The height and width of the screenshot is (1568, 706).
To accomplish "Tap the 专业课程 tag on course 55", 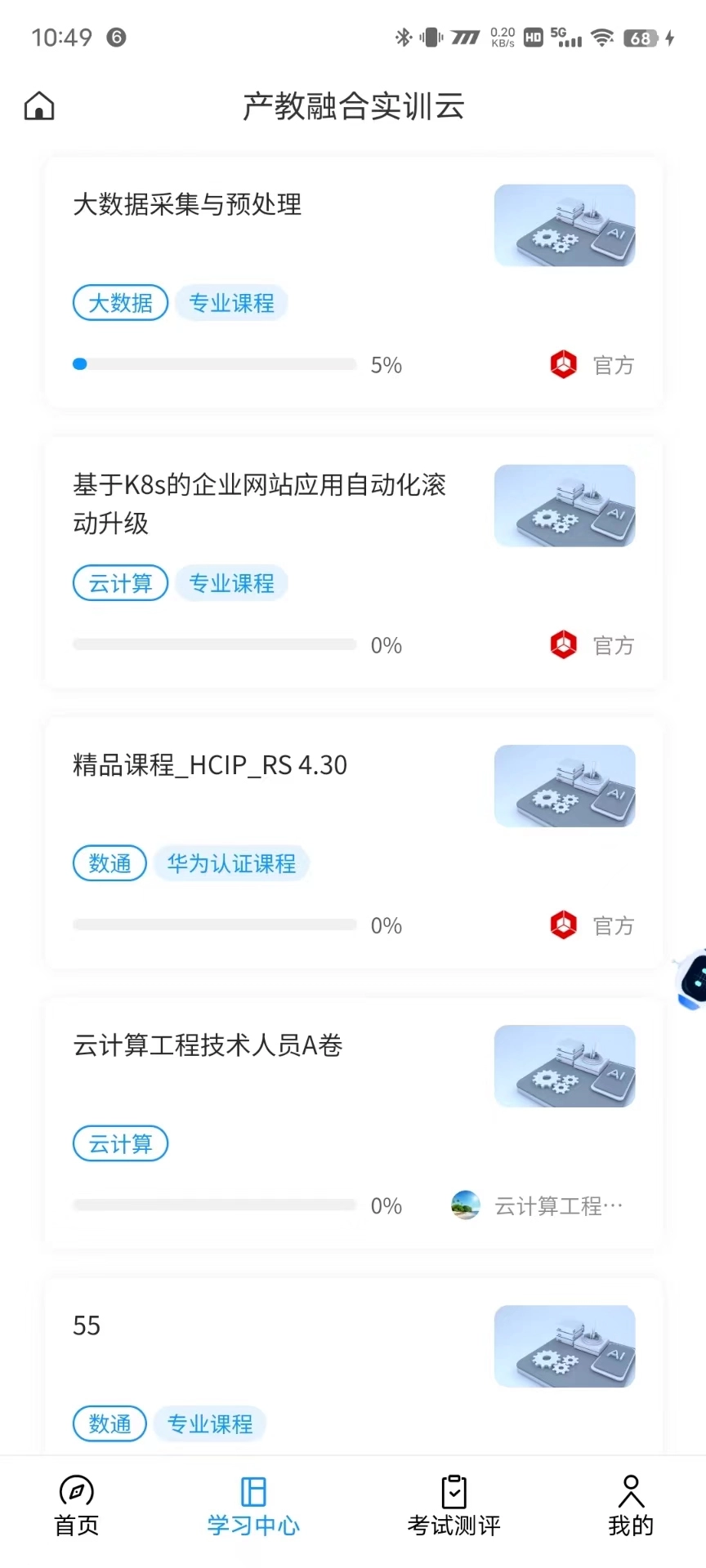I will coord(208,1423).
